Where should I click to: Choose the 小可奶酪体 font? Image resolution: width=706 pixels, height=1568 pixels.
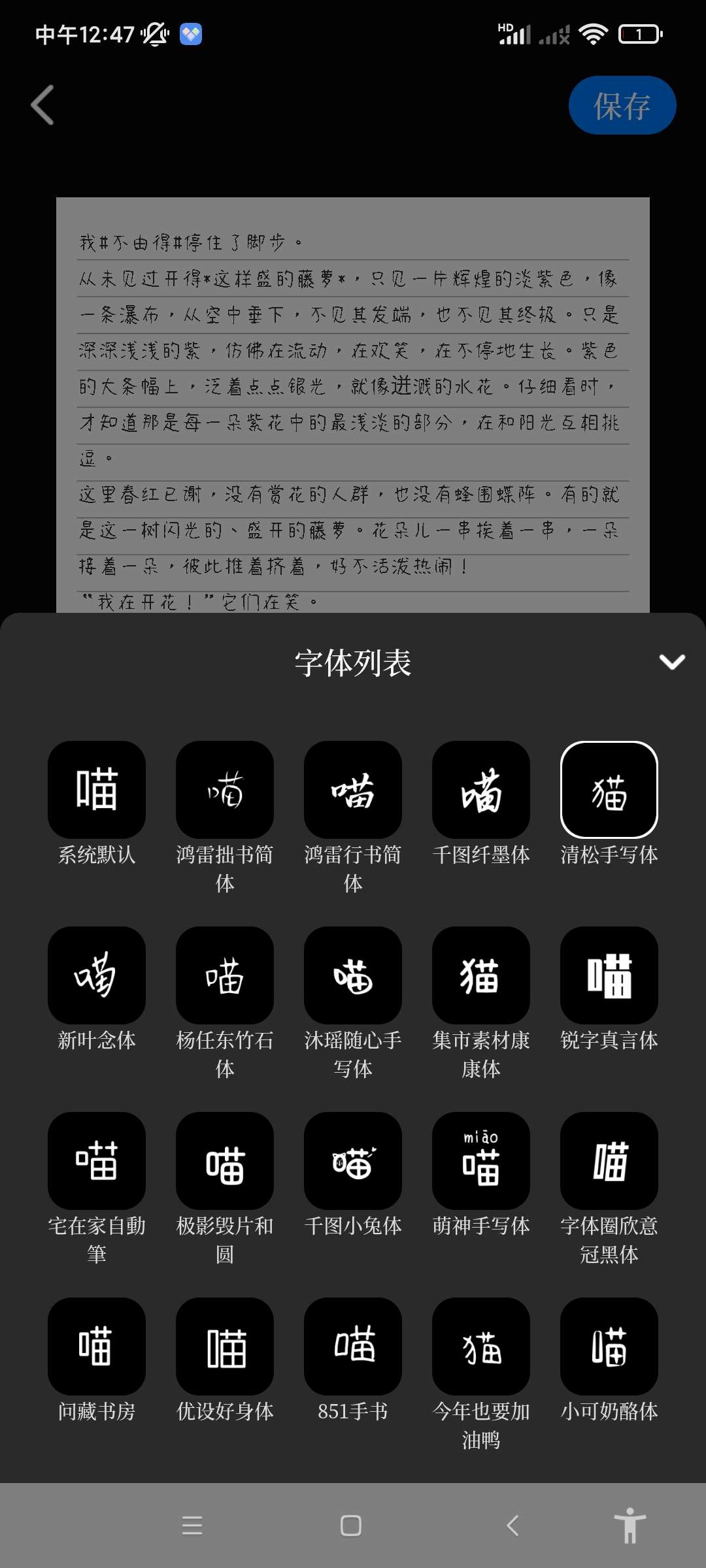[x=609, y=1347]
